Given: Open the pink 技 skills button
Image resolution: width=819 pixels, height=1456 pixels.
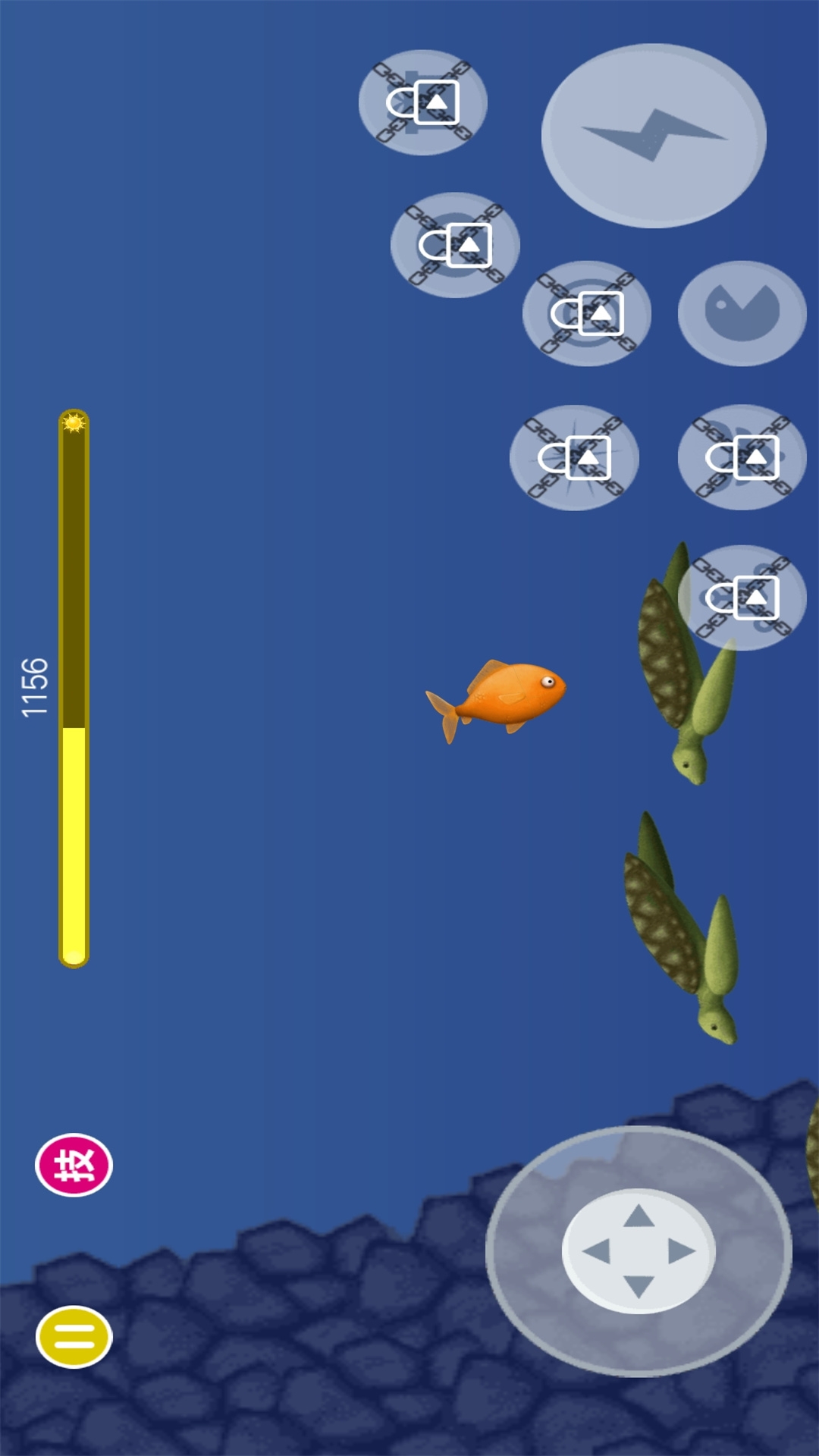Looking at the screenshot, I should click(x=74, y=1164).
